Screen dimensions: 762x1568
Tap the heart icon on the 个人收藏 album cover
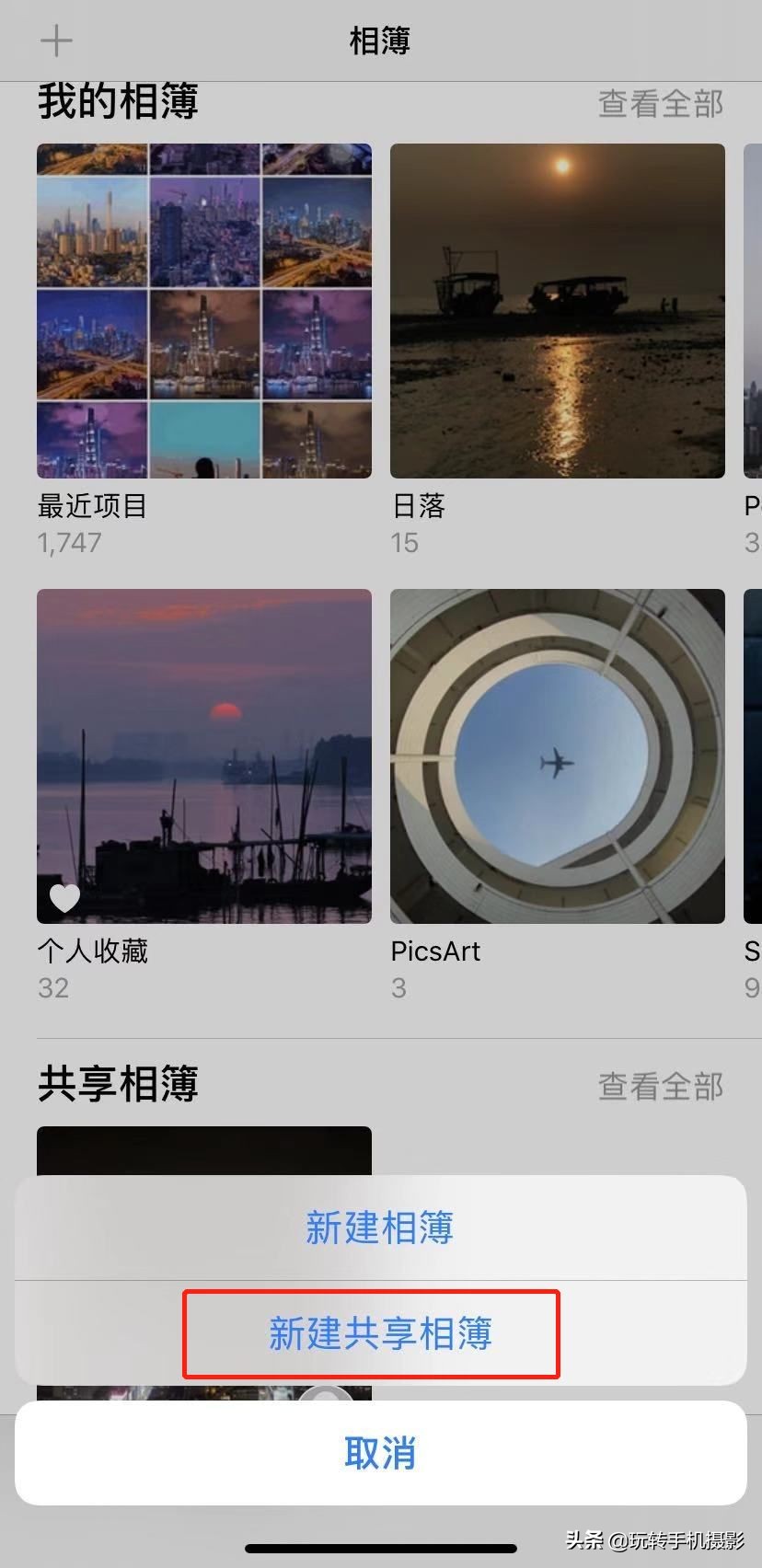[64, 897]
